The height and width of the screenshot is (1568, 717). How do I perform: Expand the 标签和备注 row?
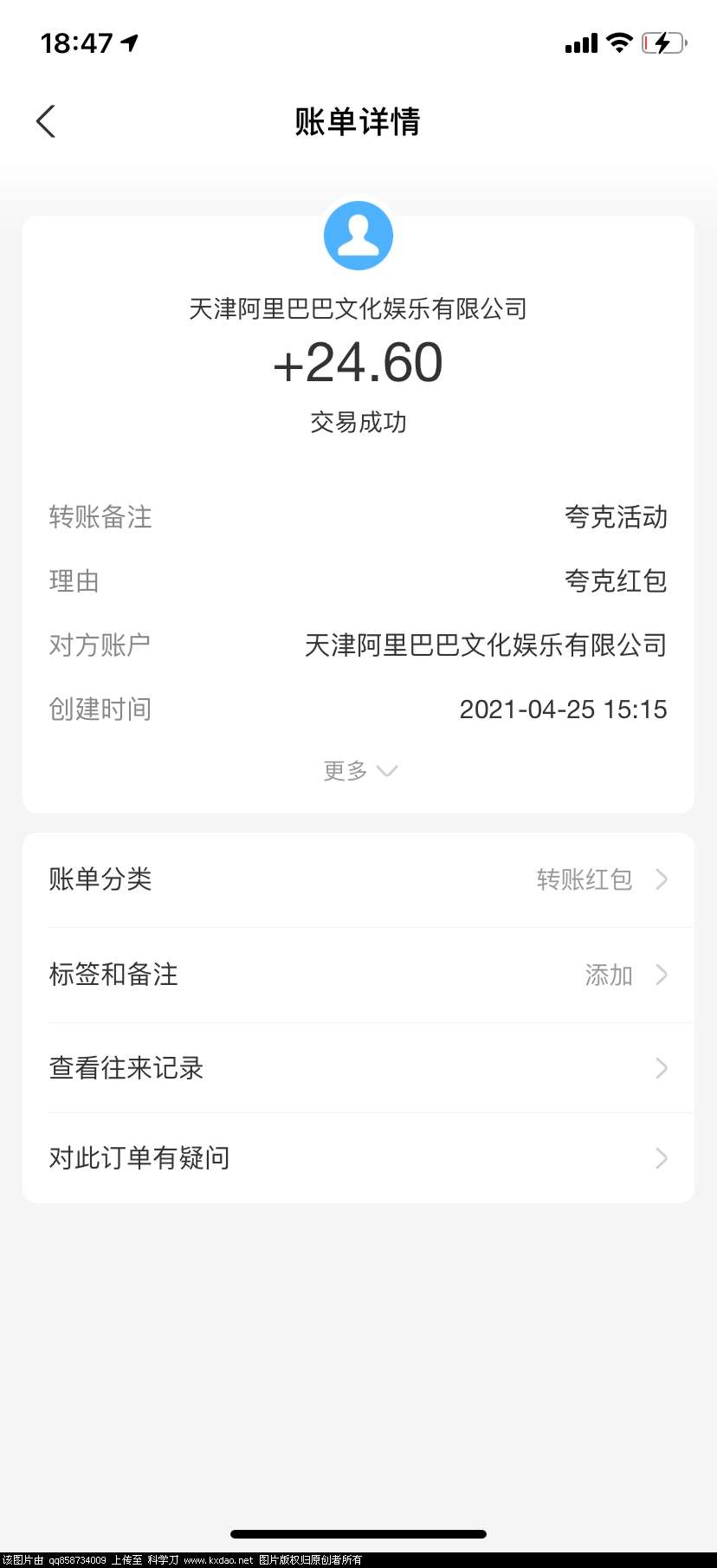pos(358,974)
